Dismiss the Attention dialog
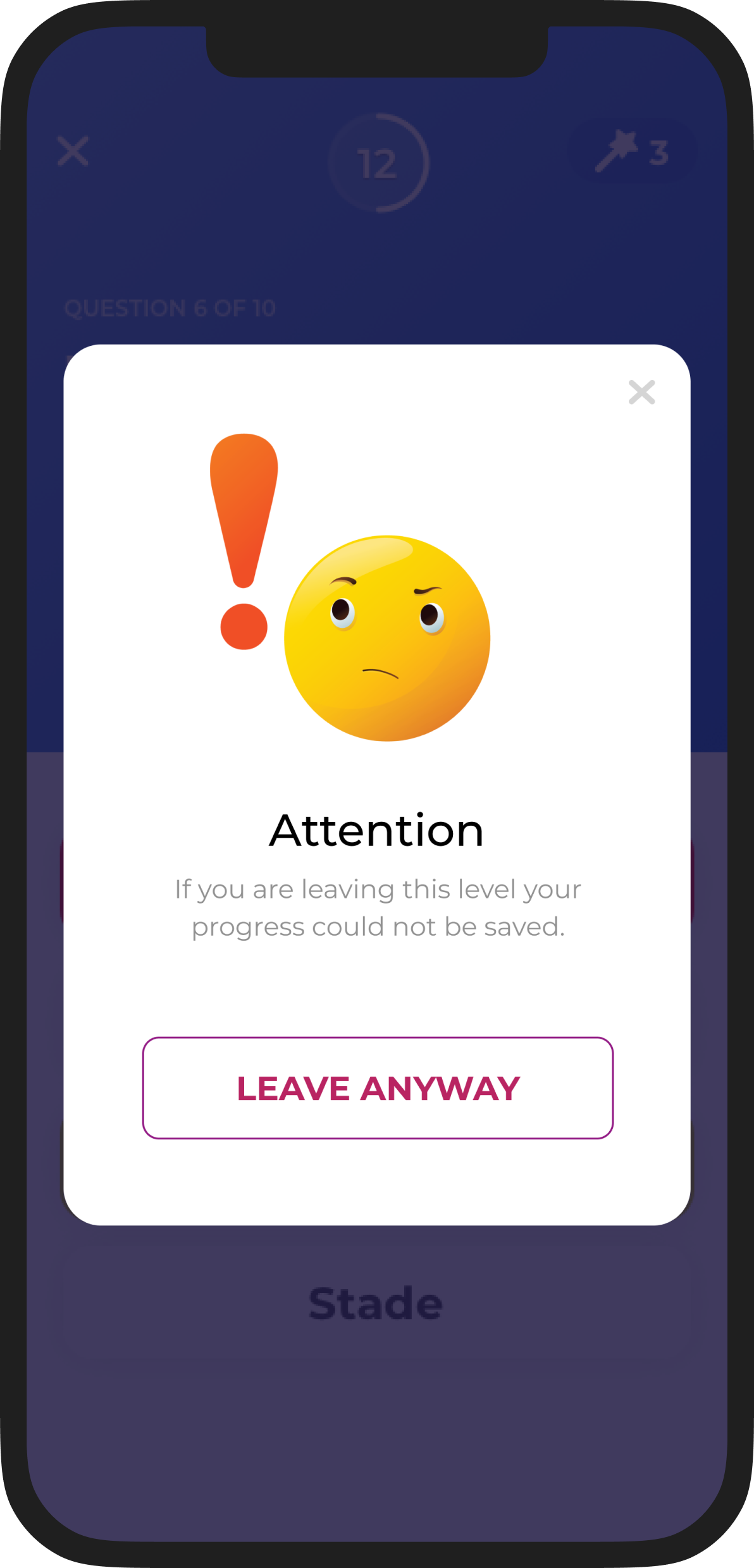Screen dimensions: 754x1568 pyautogui.click(x=641, y=392)
